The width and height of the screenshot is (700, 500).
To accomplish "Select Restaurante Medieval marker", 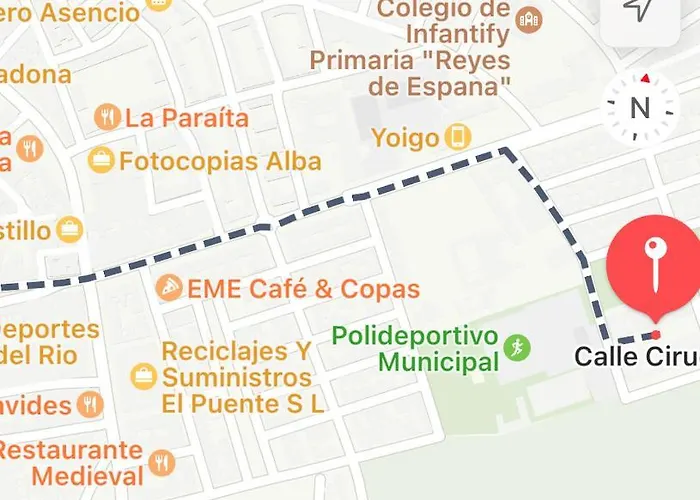I will (x=161, y=462).
